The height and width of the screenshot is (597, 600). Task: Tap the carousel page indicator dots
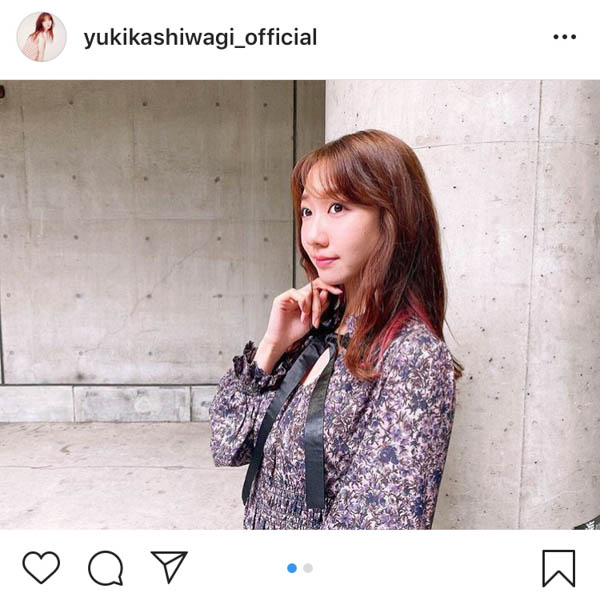300,567
